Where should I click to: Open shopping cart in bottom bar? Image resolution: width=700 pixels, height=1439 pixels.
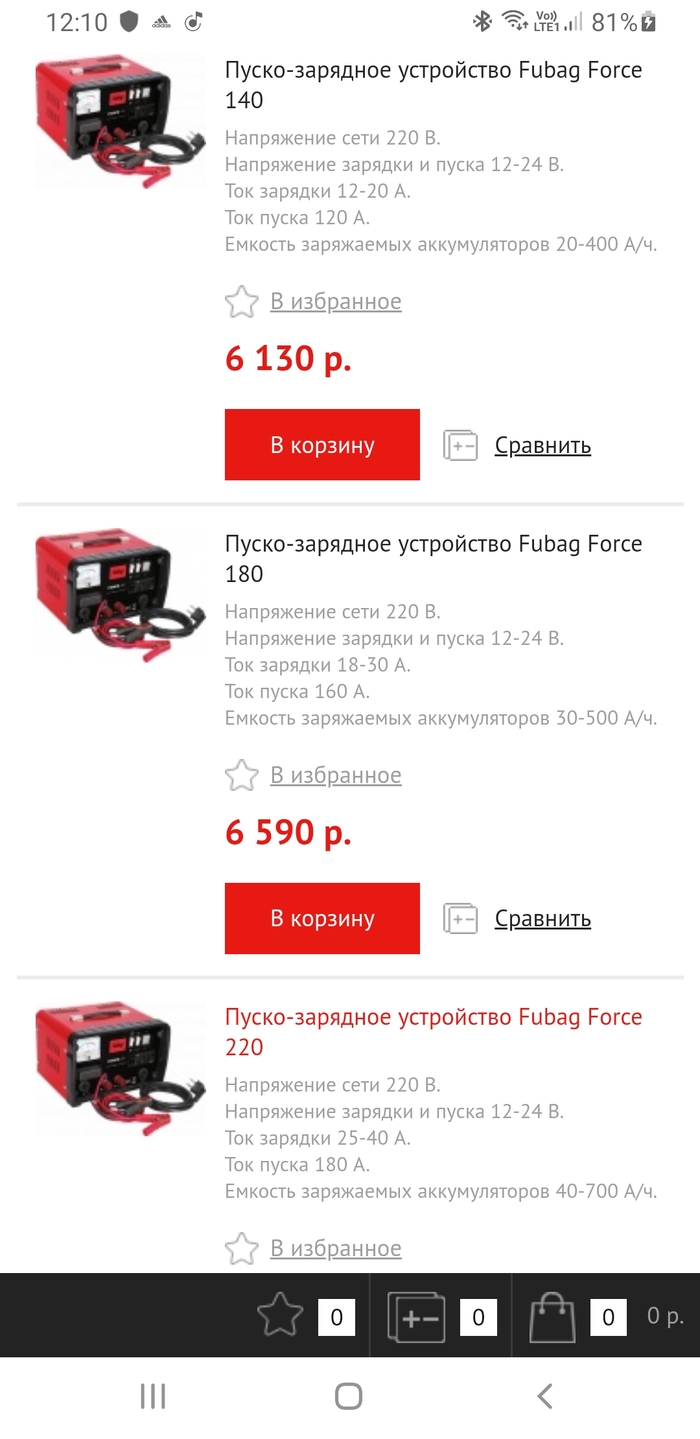point(576,1316)
